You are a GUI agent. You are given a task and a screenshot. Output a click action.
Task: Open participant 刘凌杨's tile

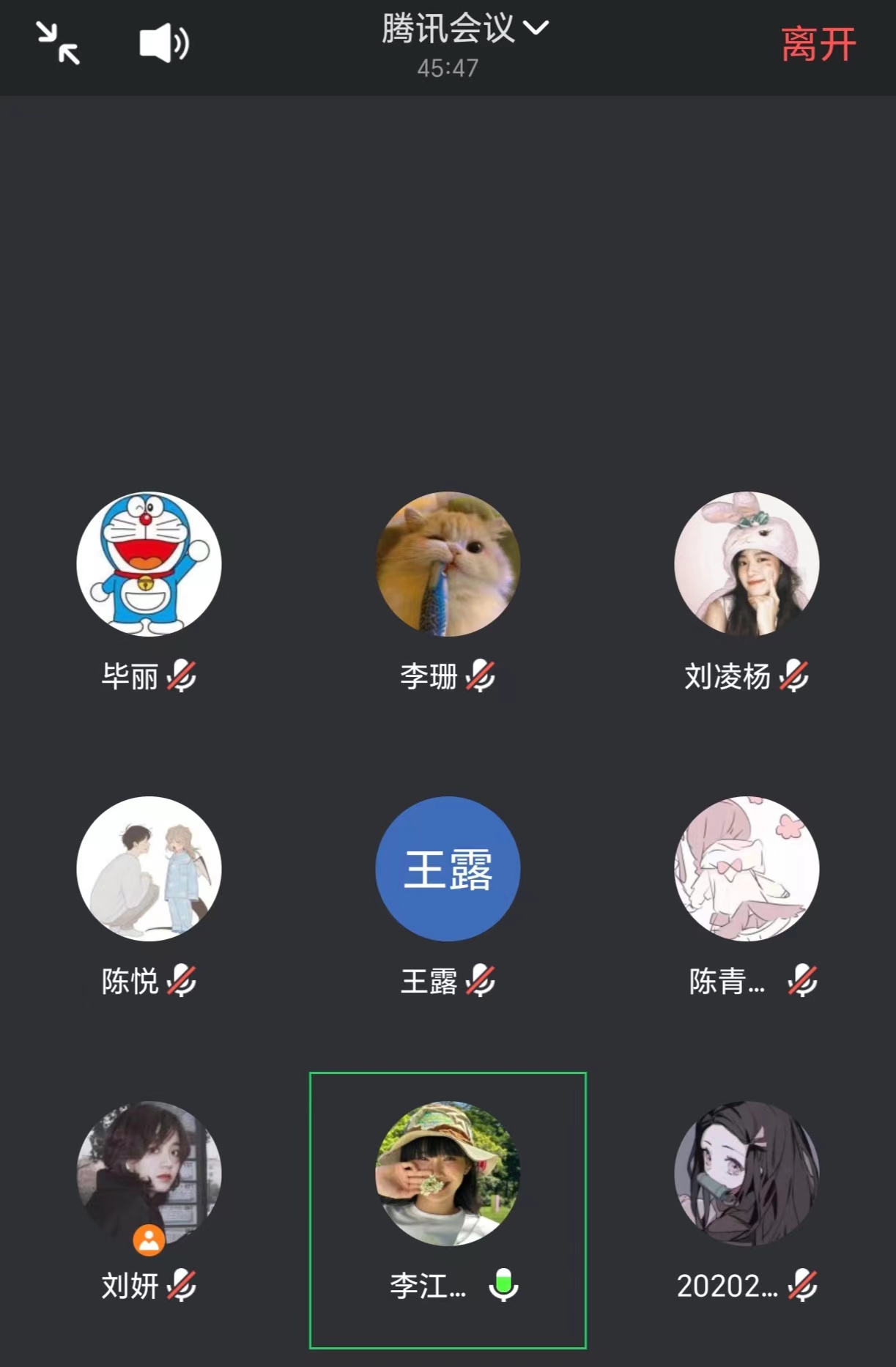pos(747,564)
